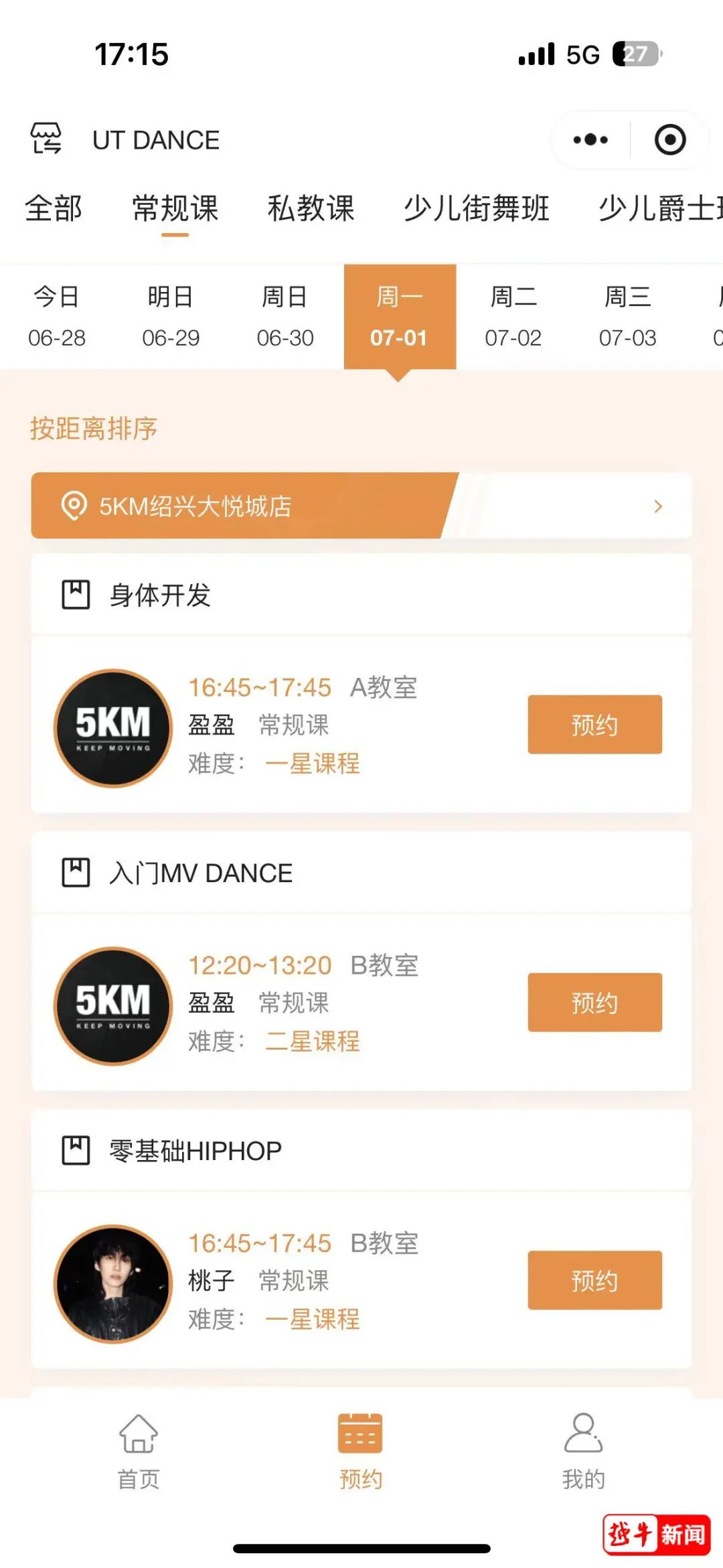This screenshot has height=1568, width=723.
Task: Reserve the 零基础HIPHOP class with 桃子
Action: [x=594, y=1280]
